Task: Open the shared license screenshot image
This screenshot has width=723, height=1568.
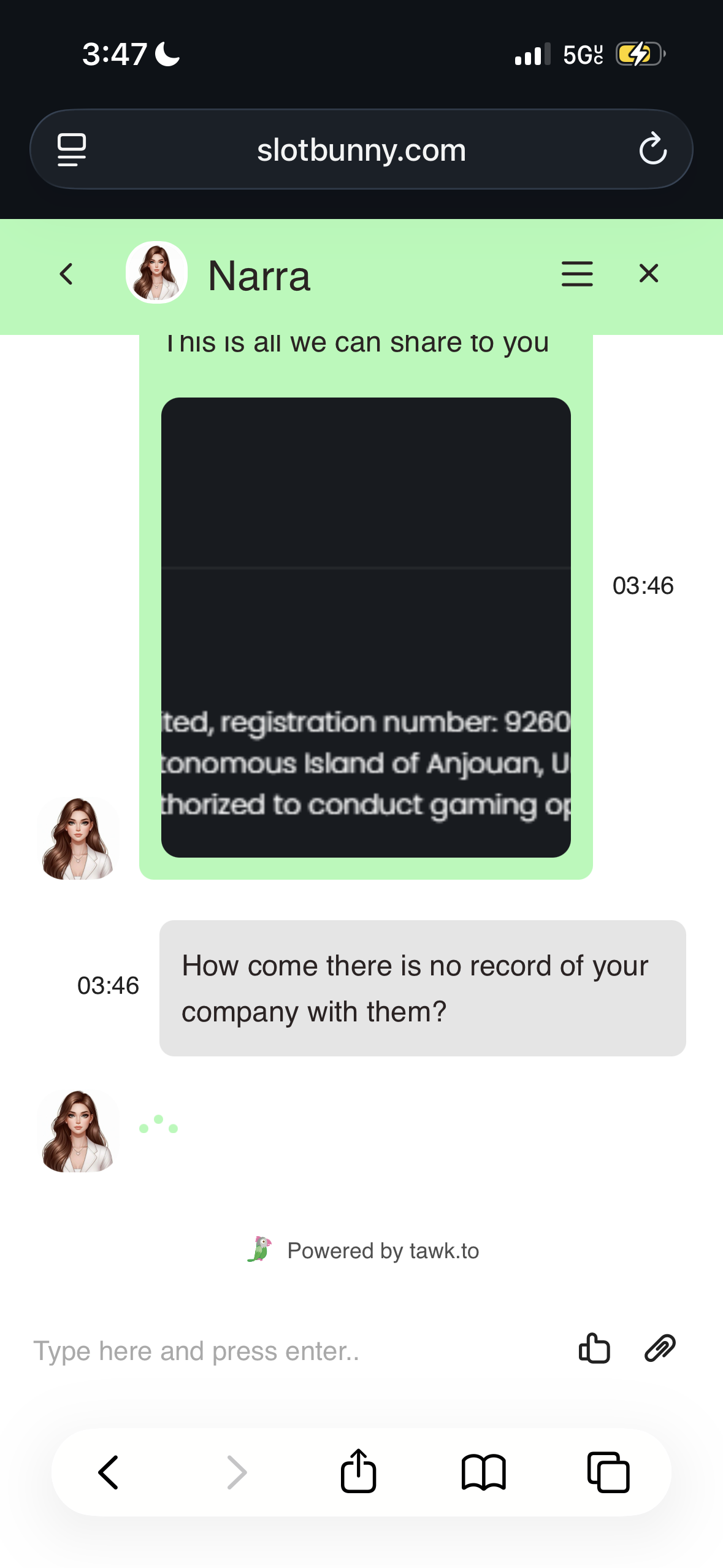Action: 365,627
